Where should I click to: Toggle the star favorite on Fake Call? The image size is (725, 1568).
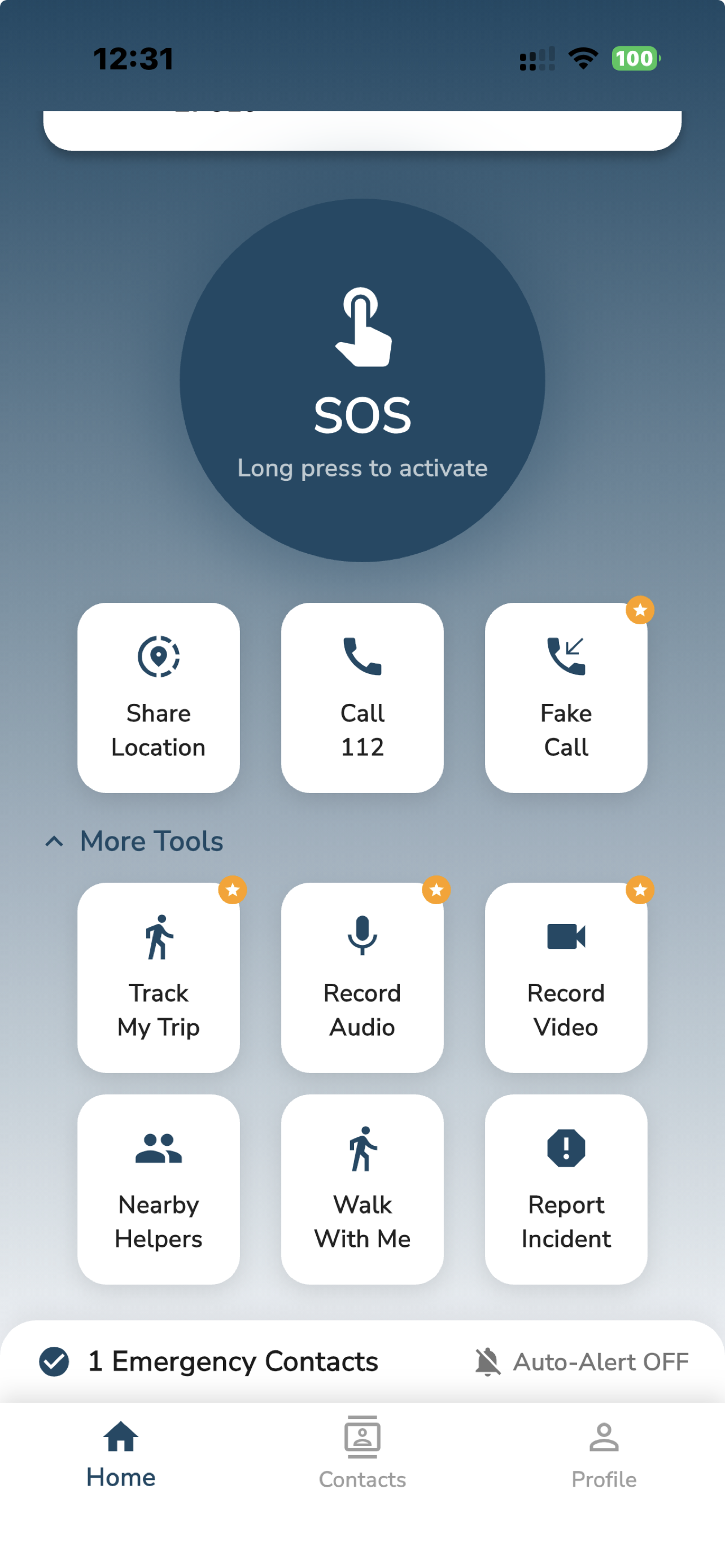coord(639,610)
